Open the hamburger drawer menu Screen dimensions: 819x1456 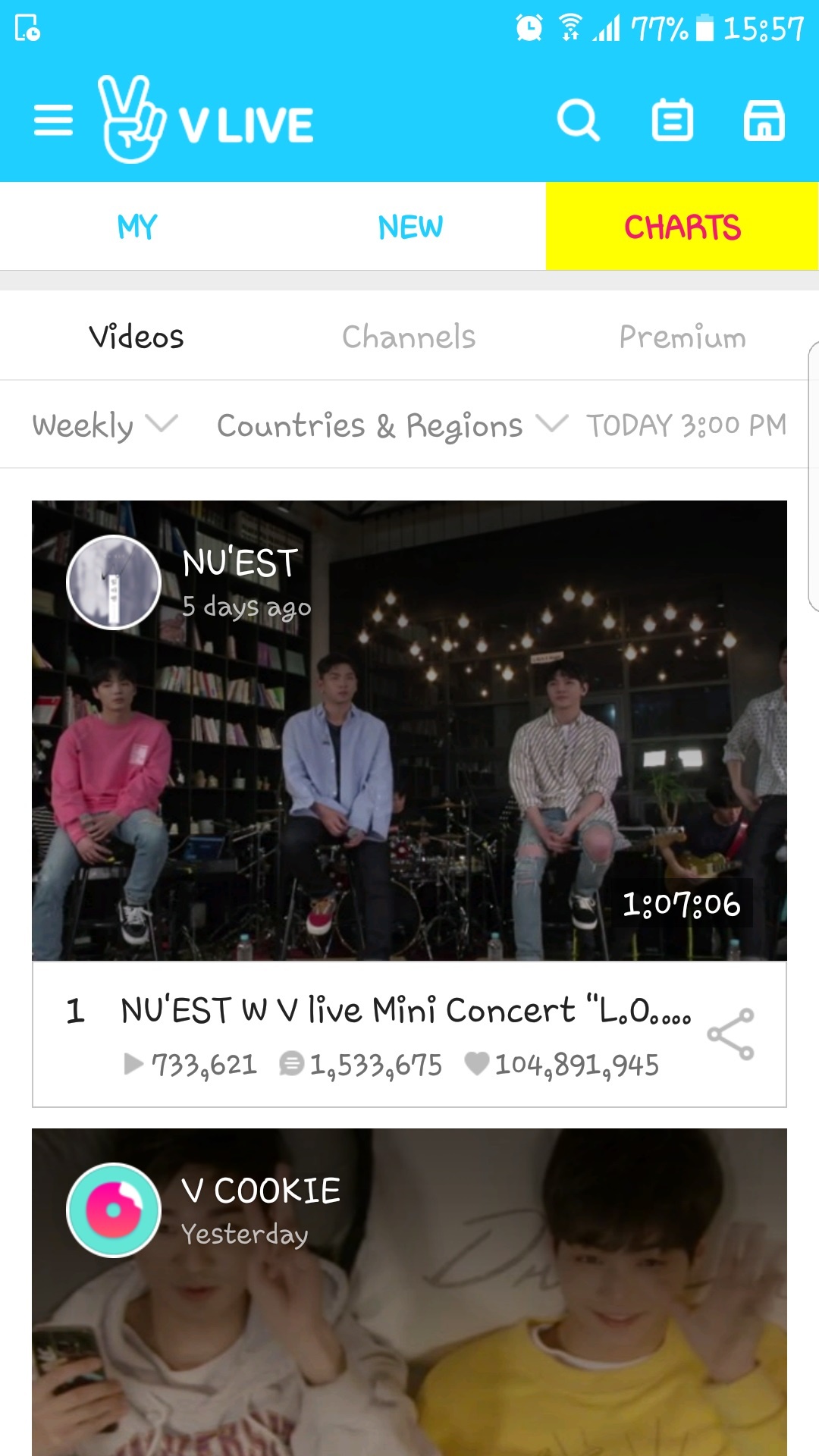53,121
